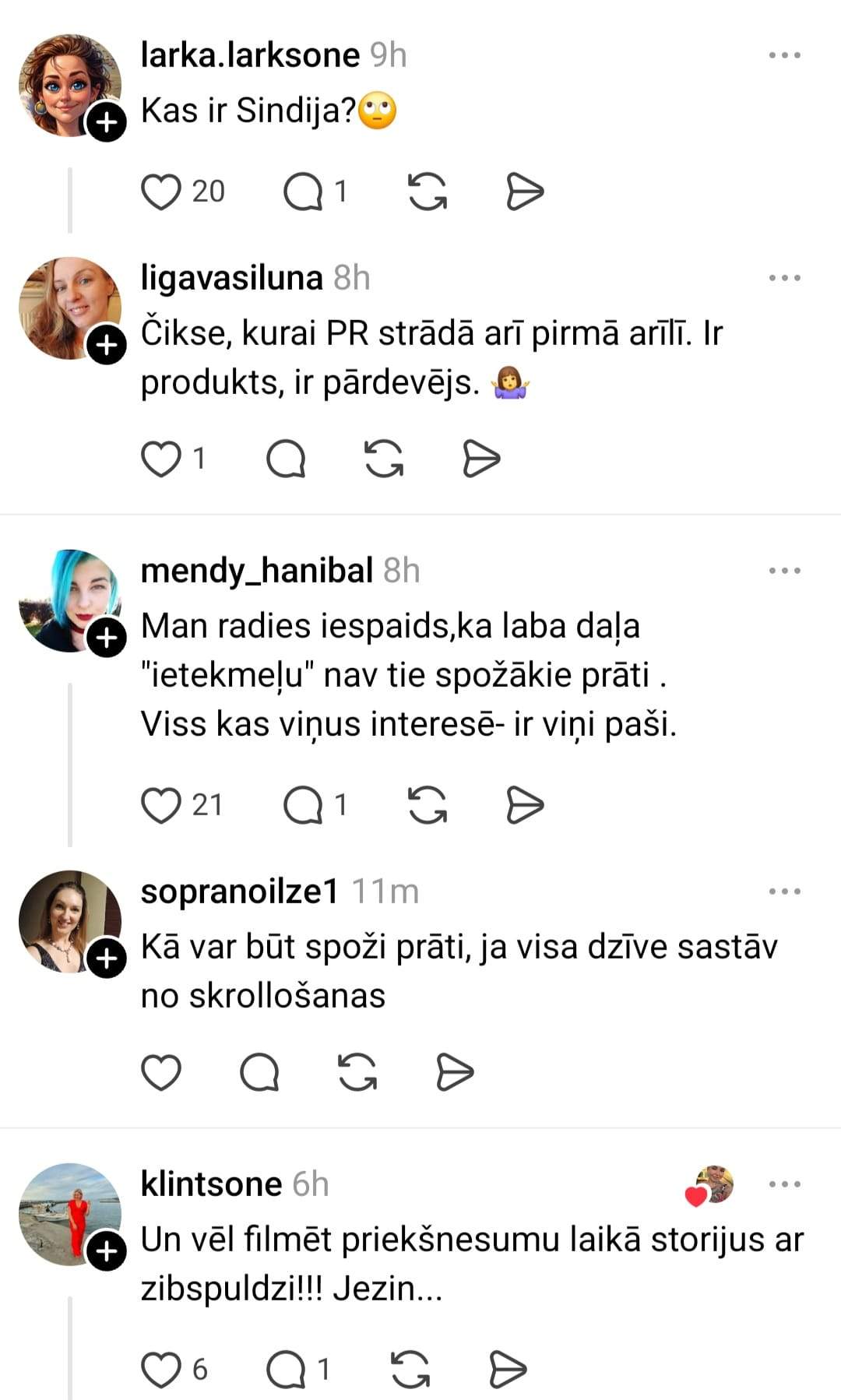Like larka.larksone's comment
The image size is (841, 1400).
(x=161, y=192)
